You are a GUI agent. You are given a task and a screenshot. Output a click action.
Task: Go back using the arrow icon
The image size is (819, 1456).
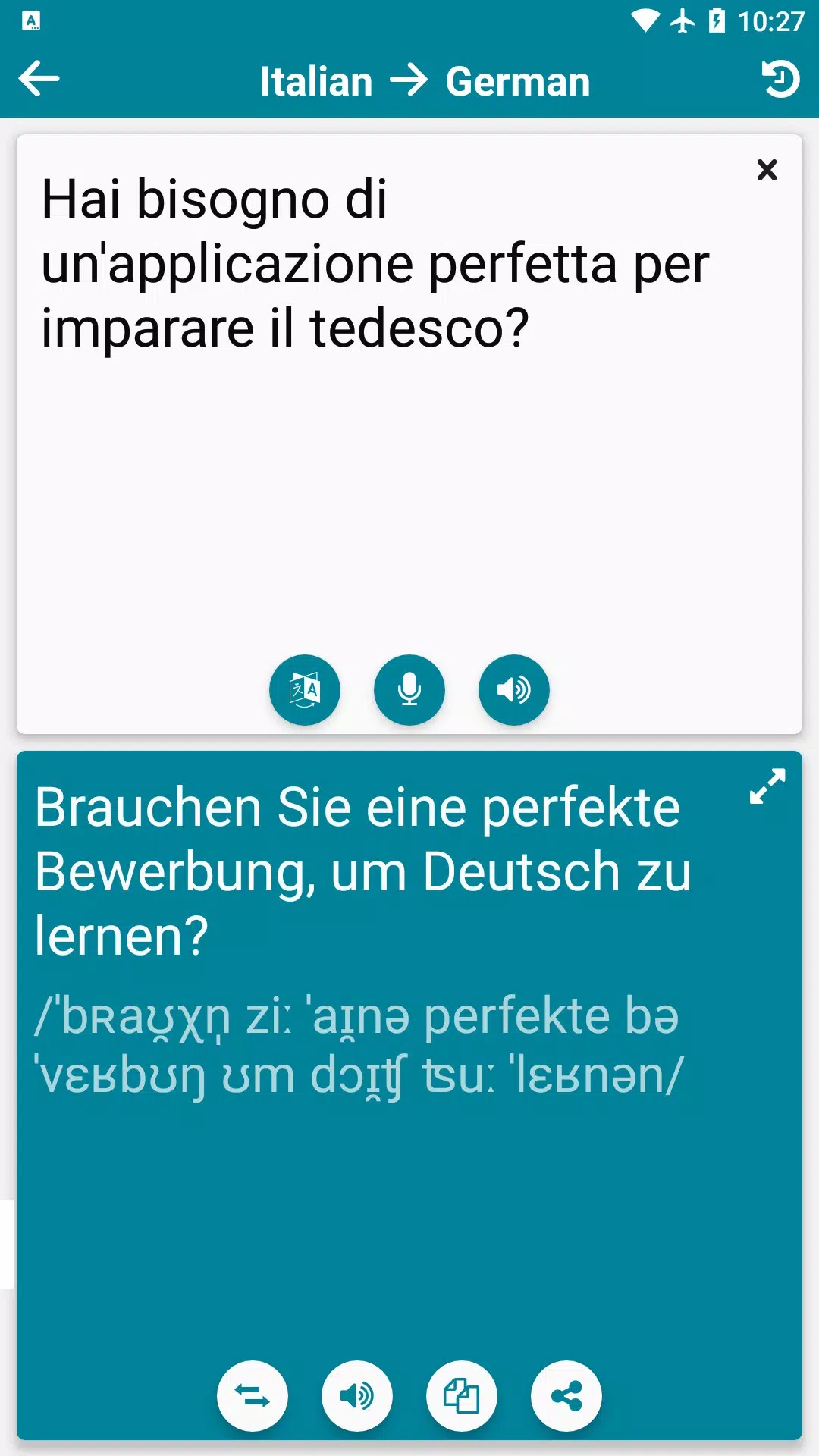(x=39, y=79)
